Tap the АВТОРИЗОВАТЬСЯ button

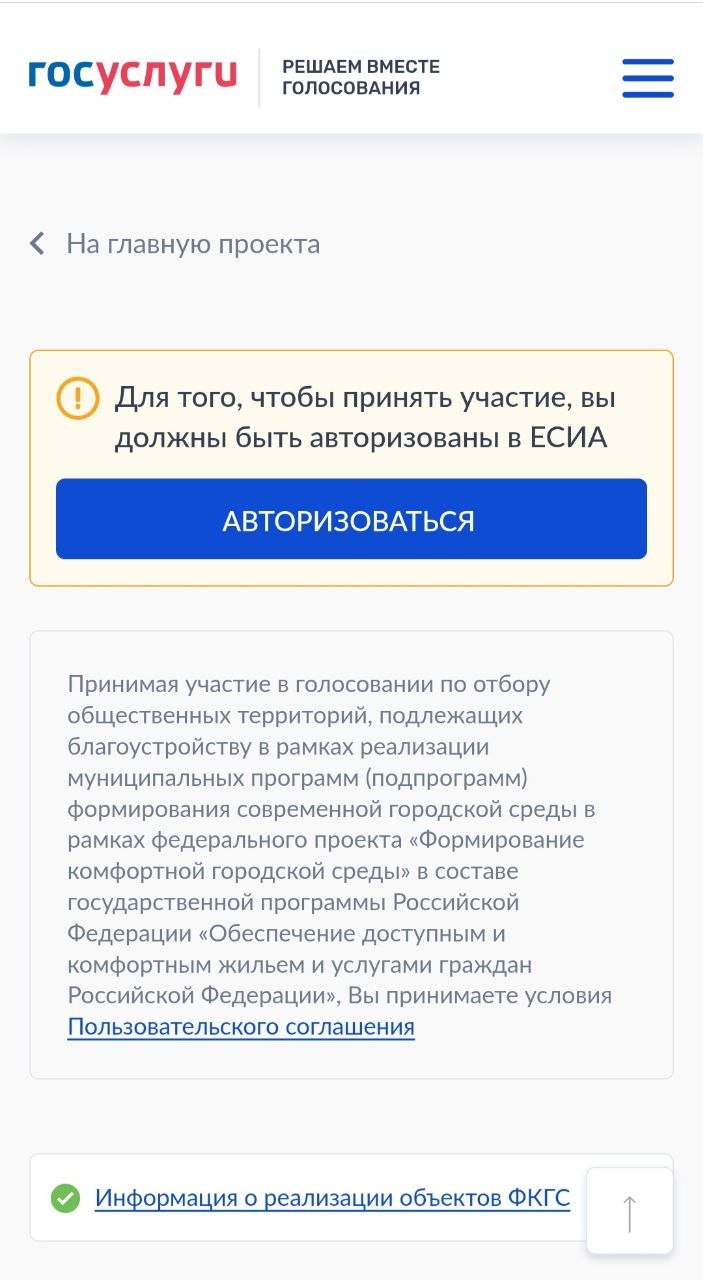(x=351, y=519)
